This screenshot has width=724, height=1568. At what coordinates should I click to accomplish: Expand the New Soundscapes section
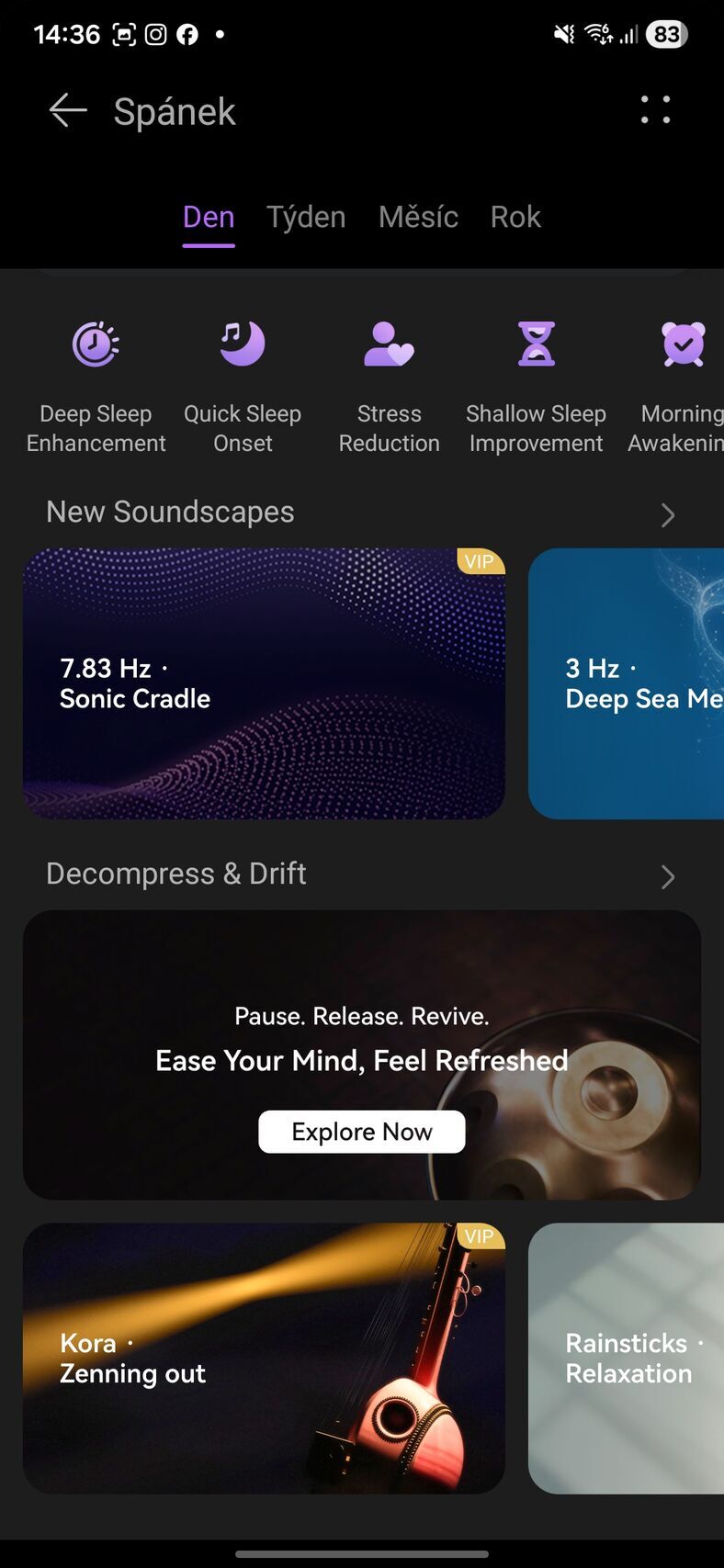668,514
